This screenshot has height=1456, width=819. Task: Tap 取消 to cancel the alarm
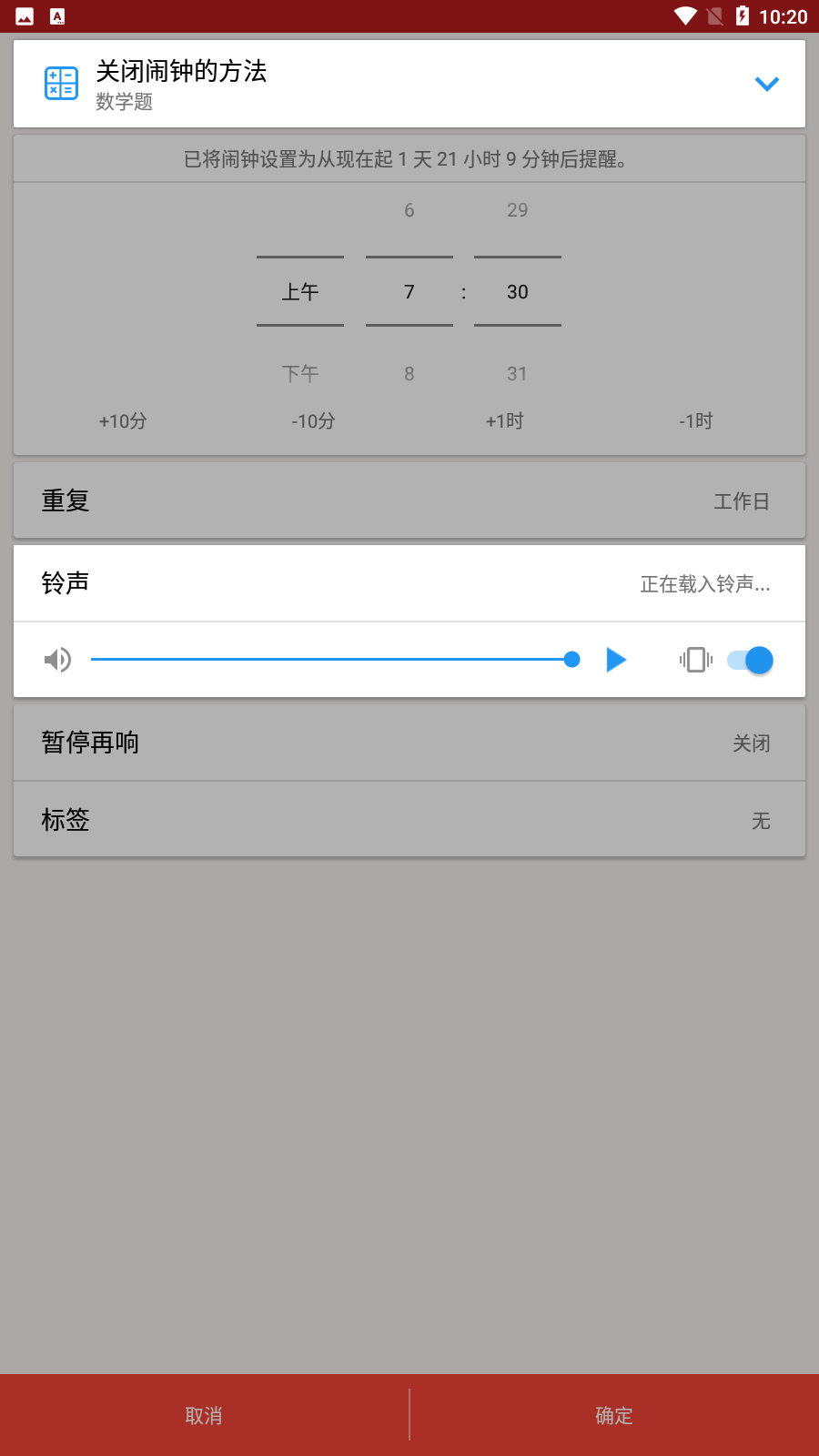204,1415
